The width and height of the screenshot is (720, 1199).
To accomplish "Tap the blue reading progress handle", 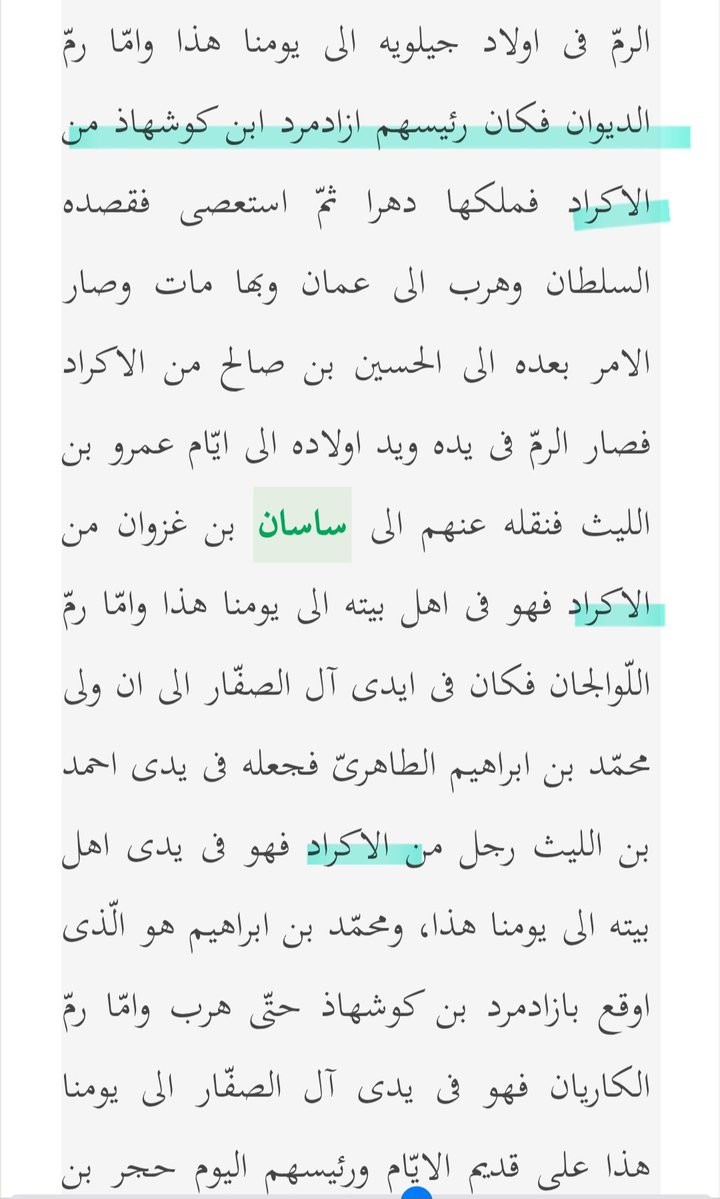I will click(416, 1191).
